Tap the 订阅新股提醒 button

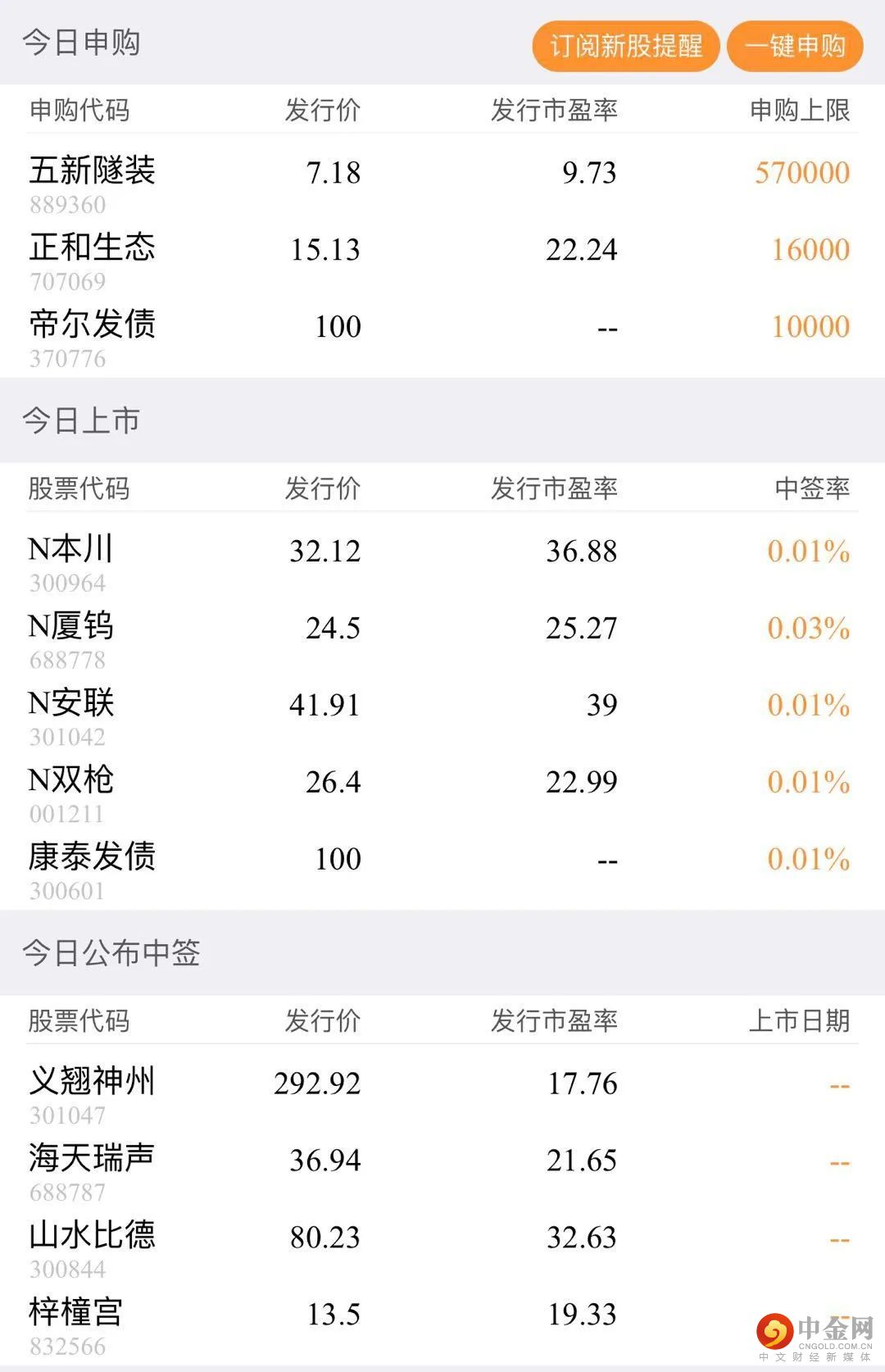[x=626, y=46]
